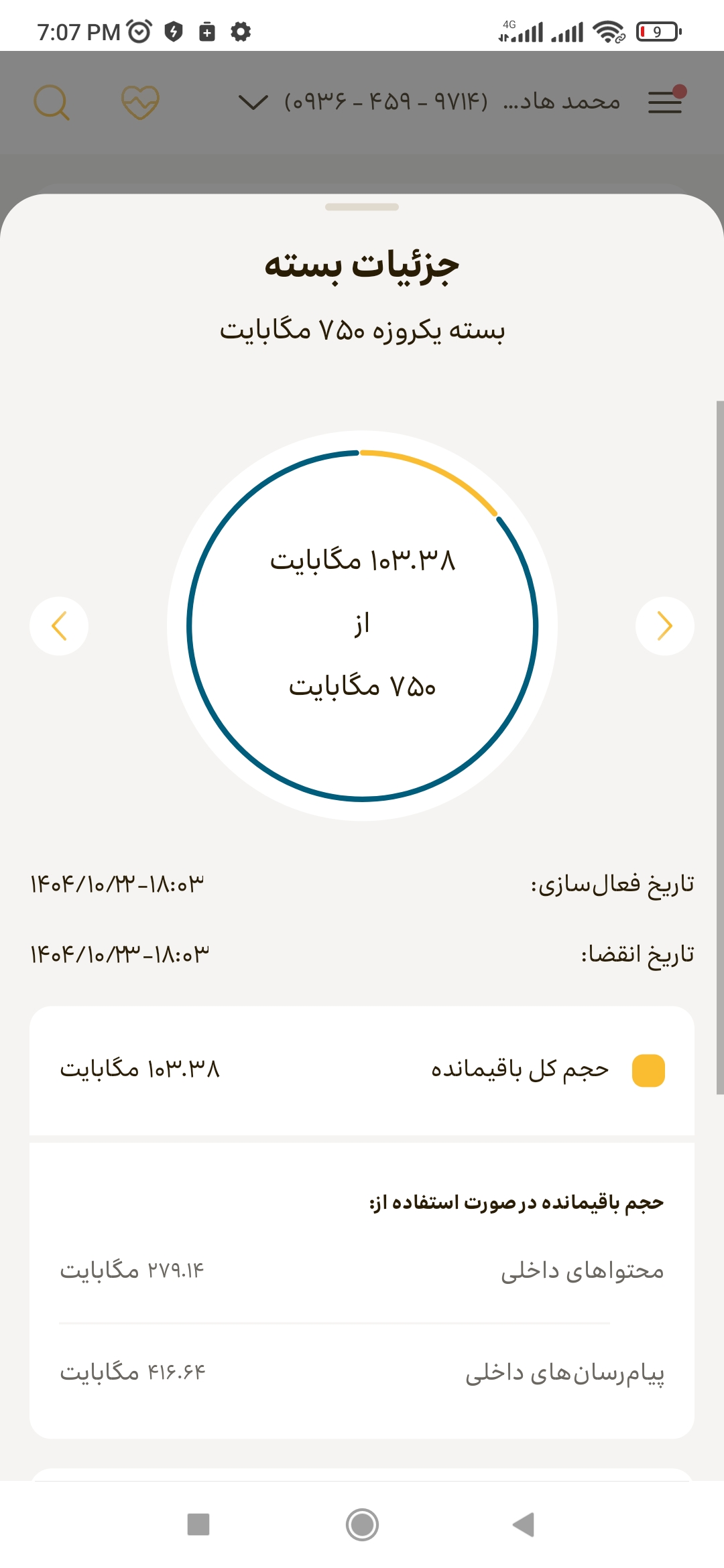The image size is (724, 1568).
Task: Go back with system back button
Action: click(524, 1524)
